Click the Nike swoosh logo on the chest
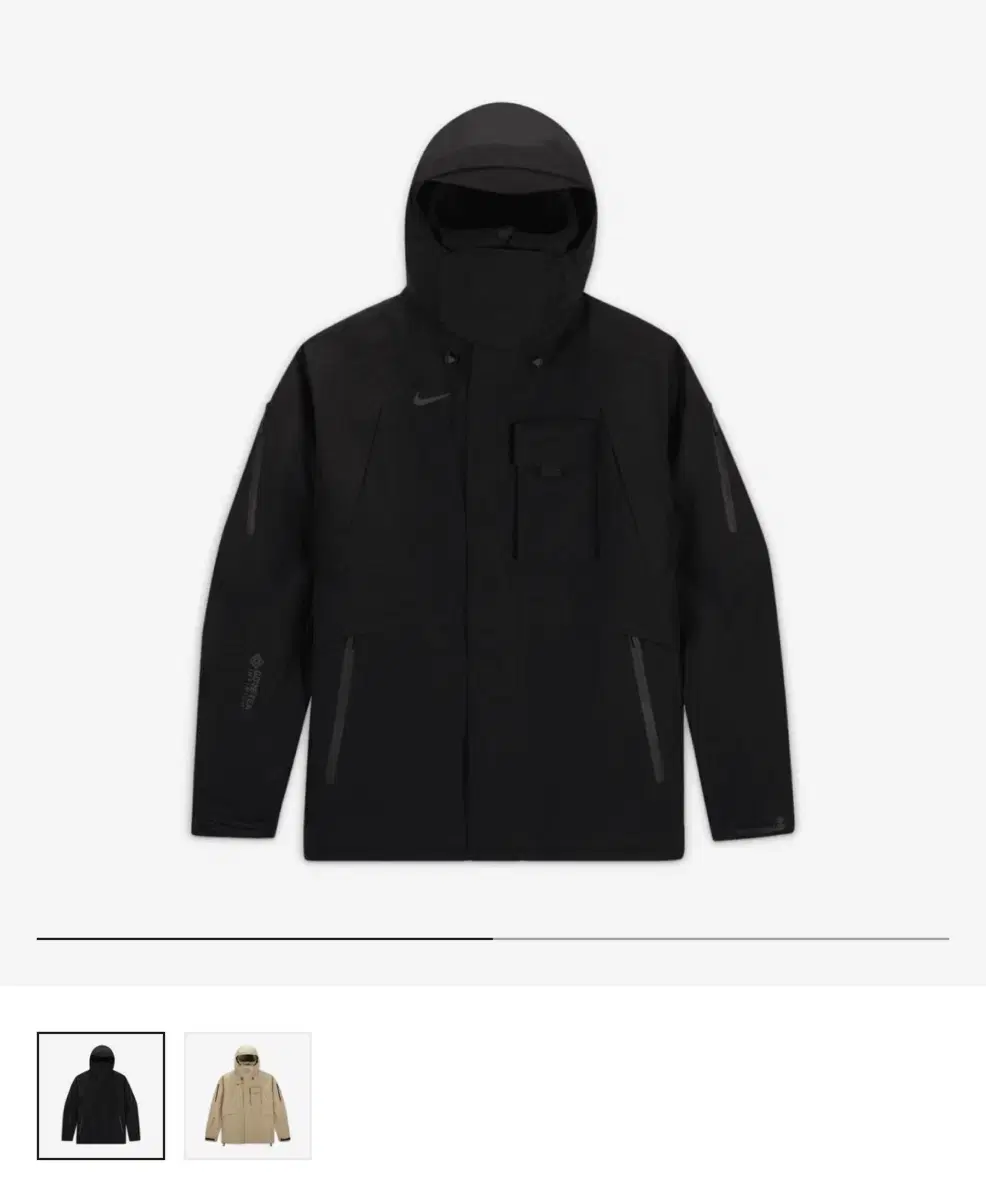 pyautogui.click(x=428, y=398)
